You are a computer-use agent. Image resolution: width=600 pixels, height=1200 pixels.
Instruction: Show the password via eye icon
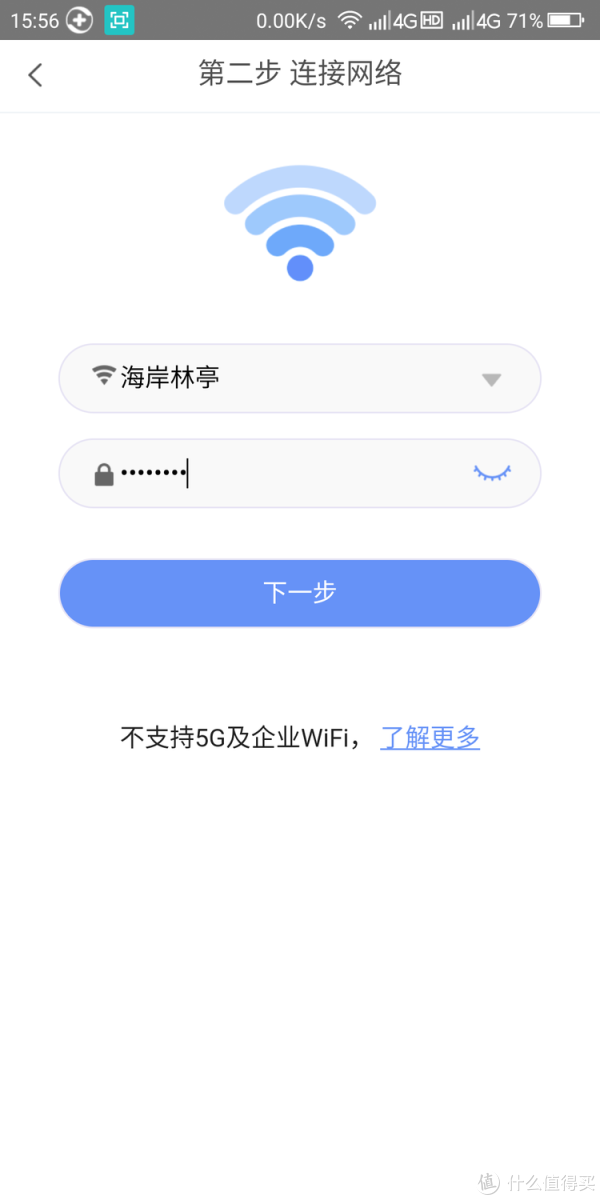(492, 473)
